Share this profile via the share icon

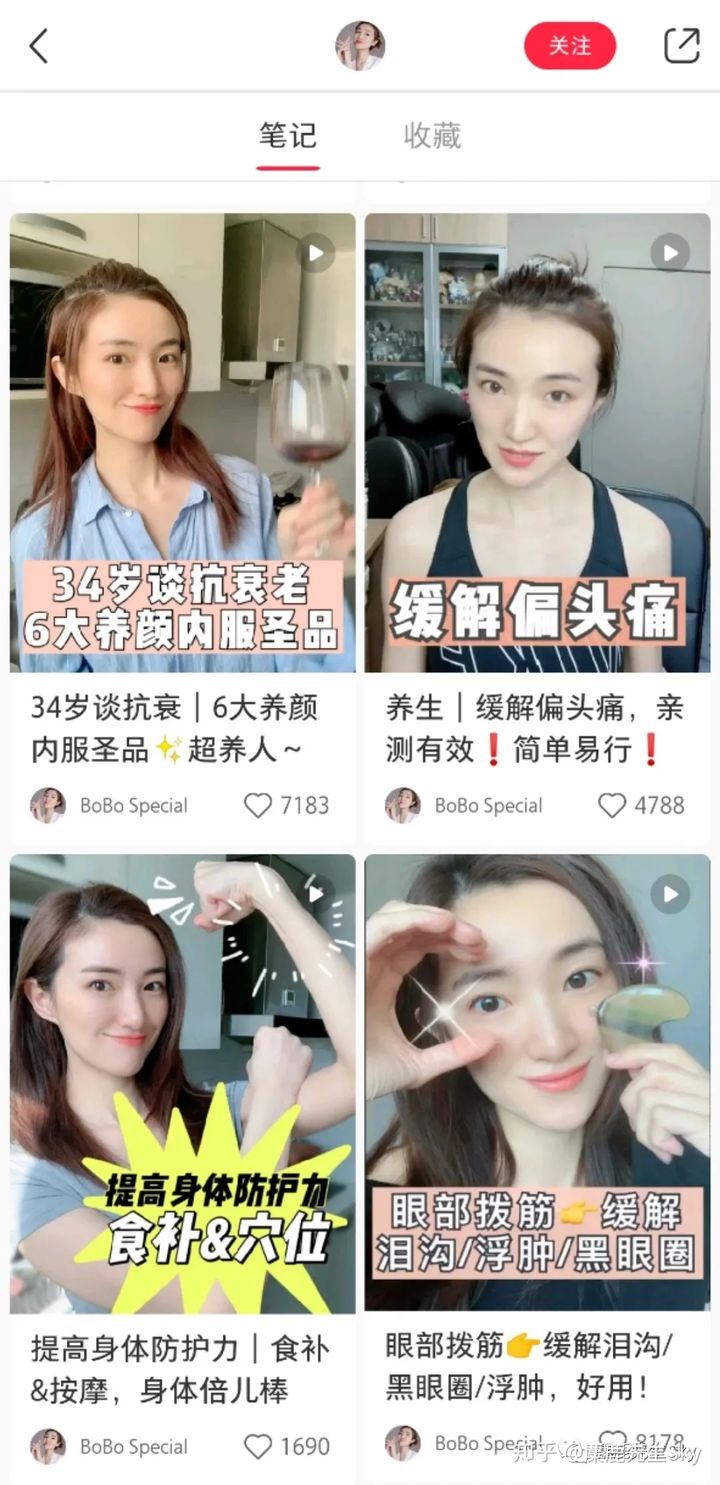pos(682,46)
